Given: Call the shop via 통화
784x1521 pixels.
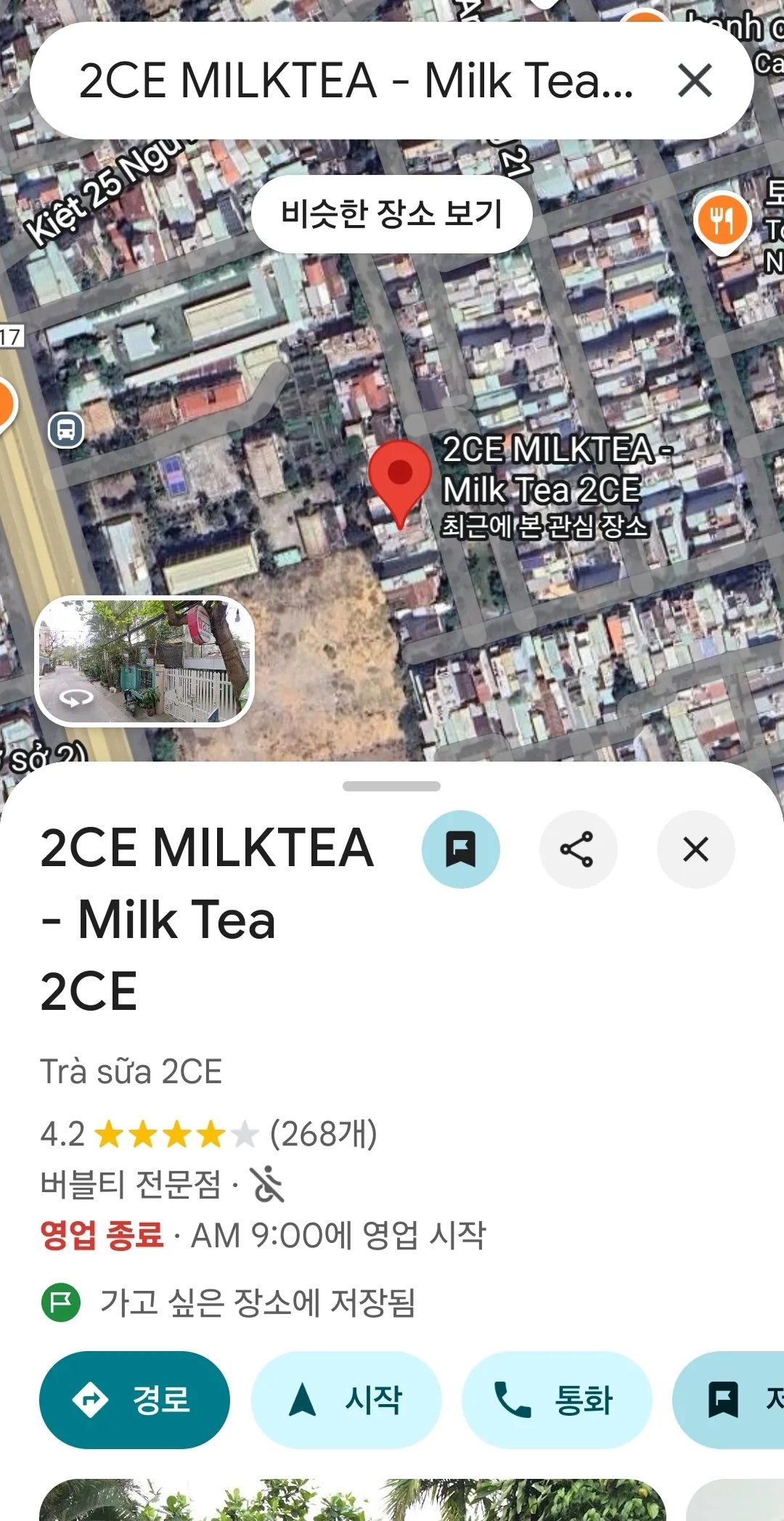Looking at the screenshot, I should tap(557, 1400).
